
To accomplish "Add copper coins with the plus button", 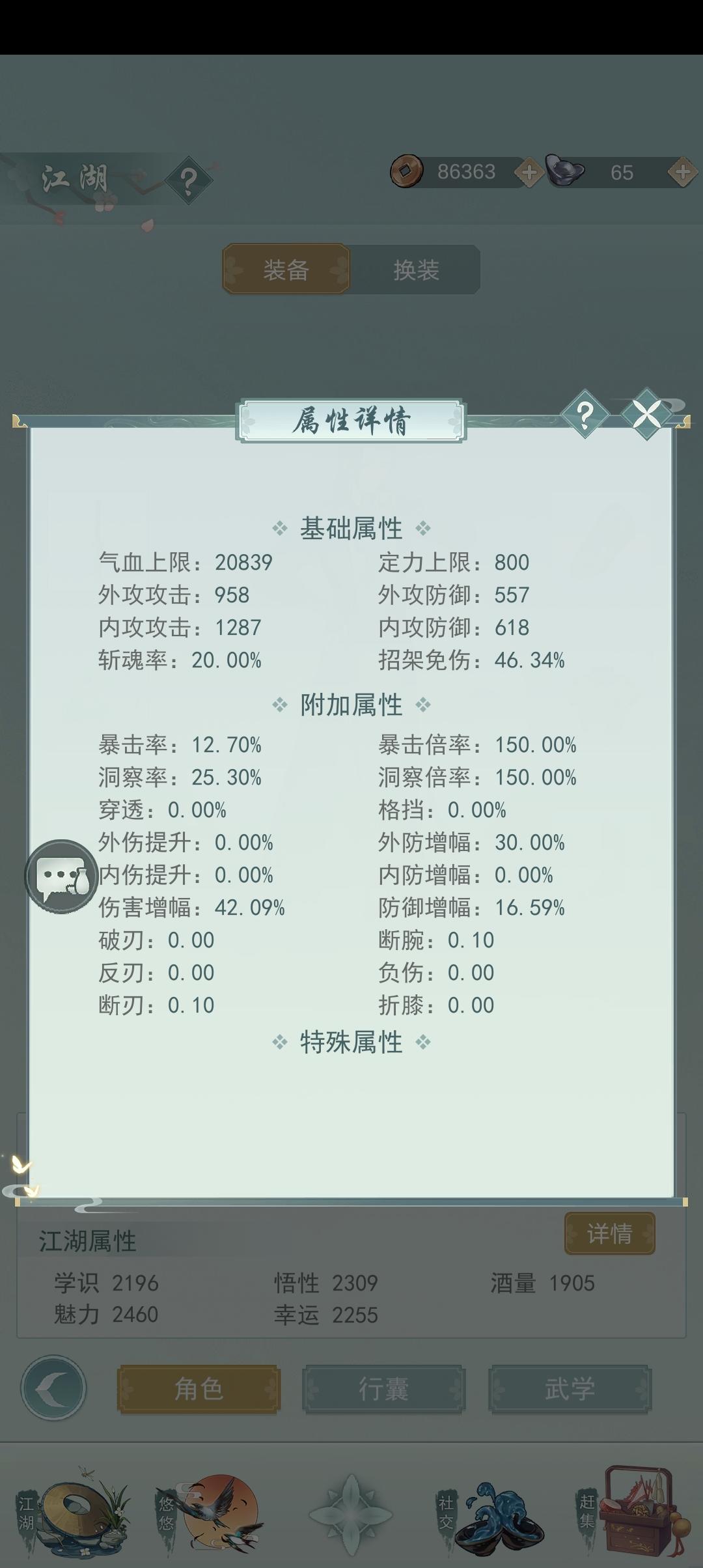I will pyautogui.click(x=529, y=173).
